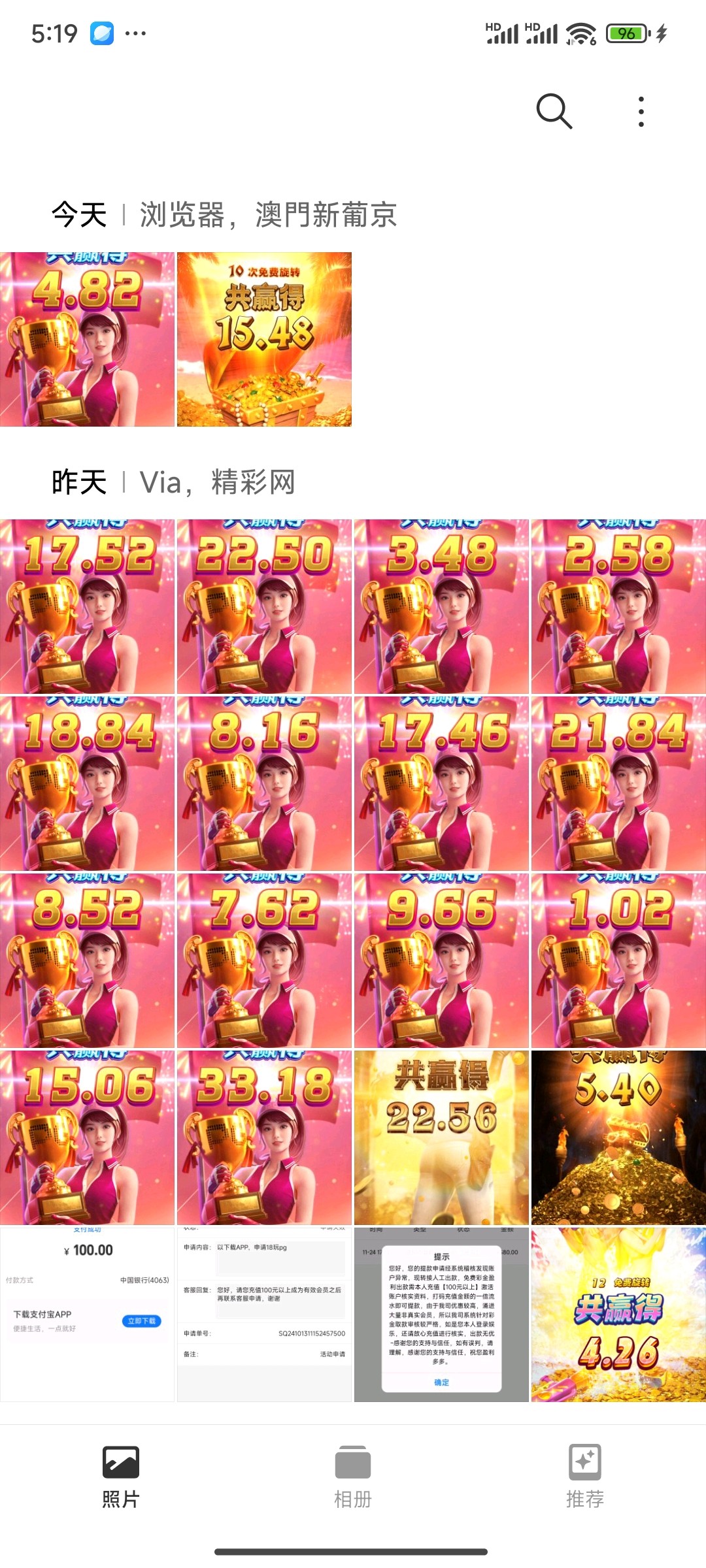
Task: Open the gold coin pile photo showing 5.40
Action: click(x=618, y=1137)
